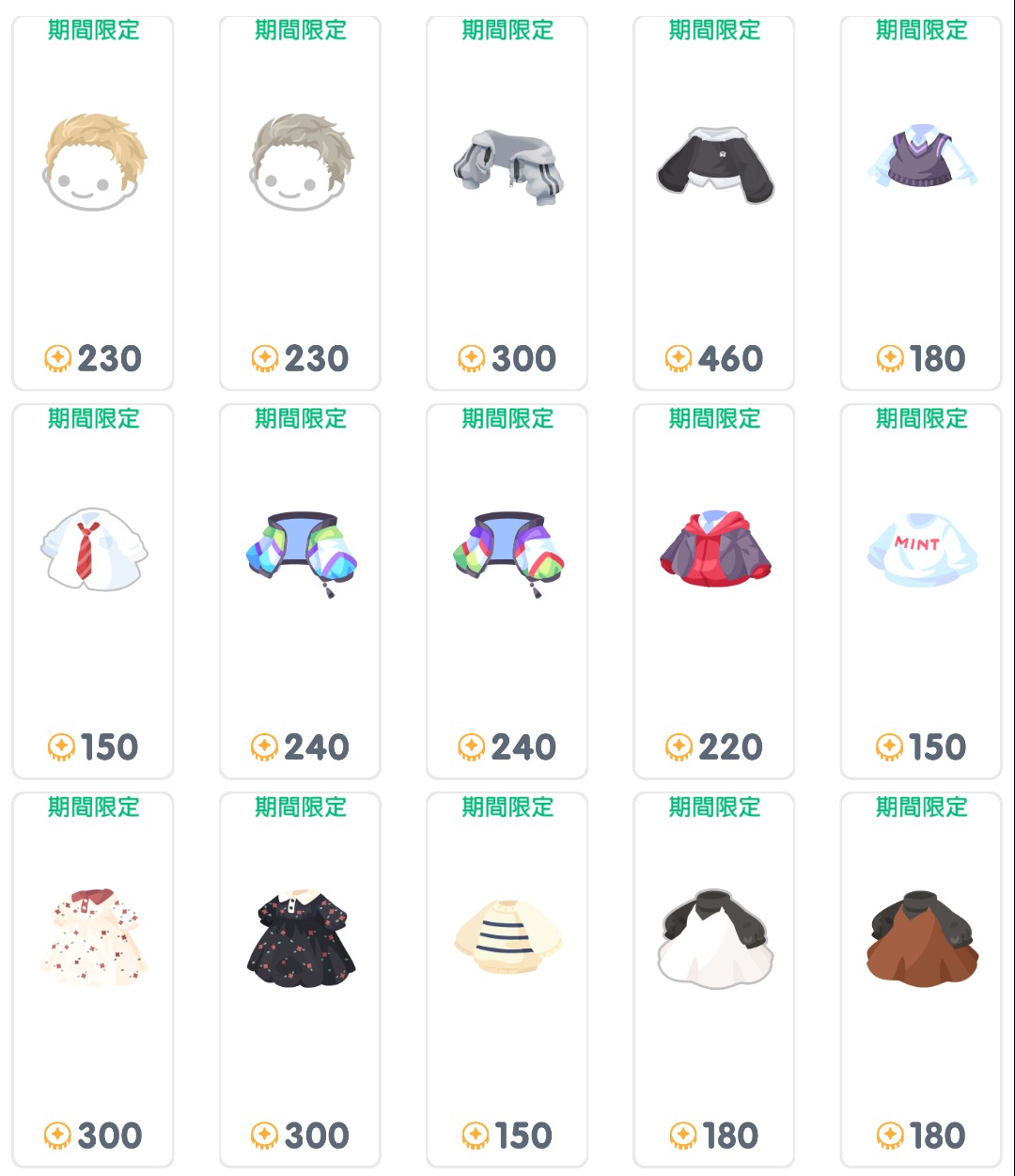1015x1176 pixels.
Task: Pick the black floral dress
Action: (301, 938)
